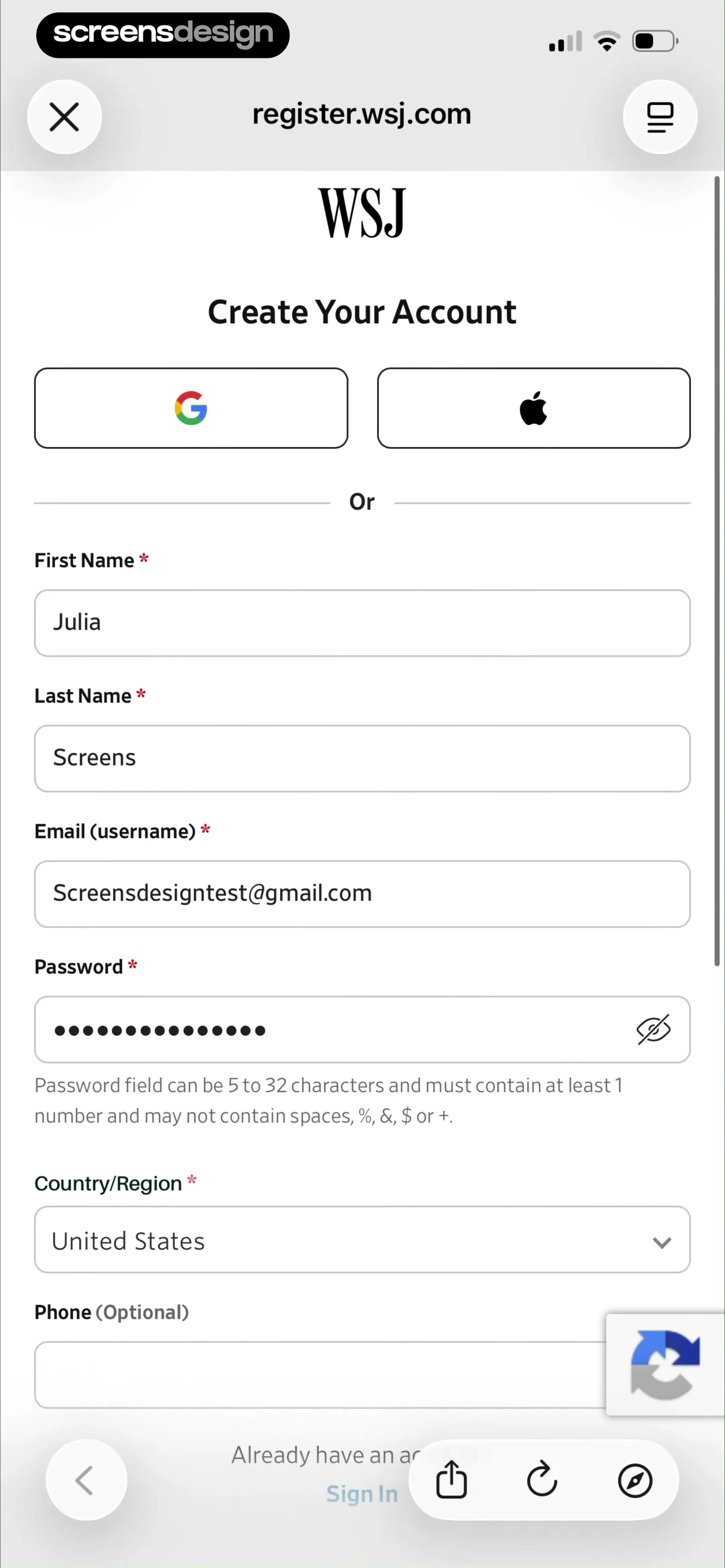Tap the Email (username) field
Screen dimensions: 725x1568
[362, 893]
